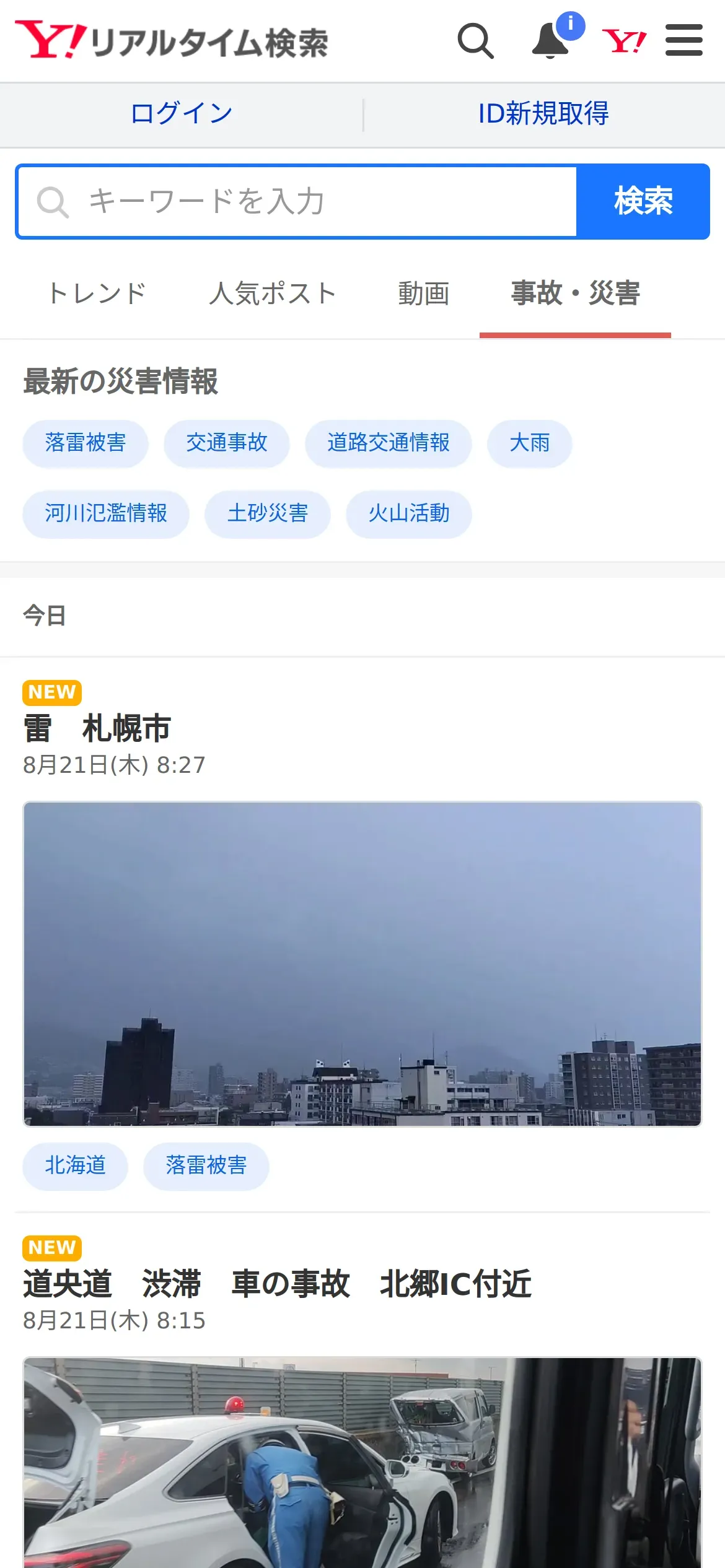Select the 道路交通情報 chip
Viewport: 725px width, 1568px height.
click(389, 443)
